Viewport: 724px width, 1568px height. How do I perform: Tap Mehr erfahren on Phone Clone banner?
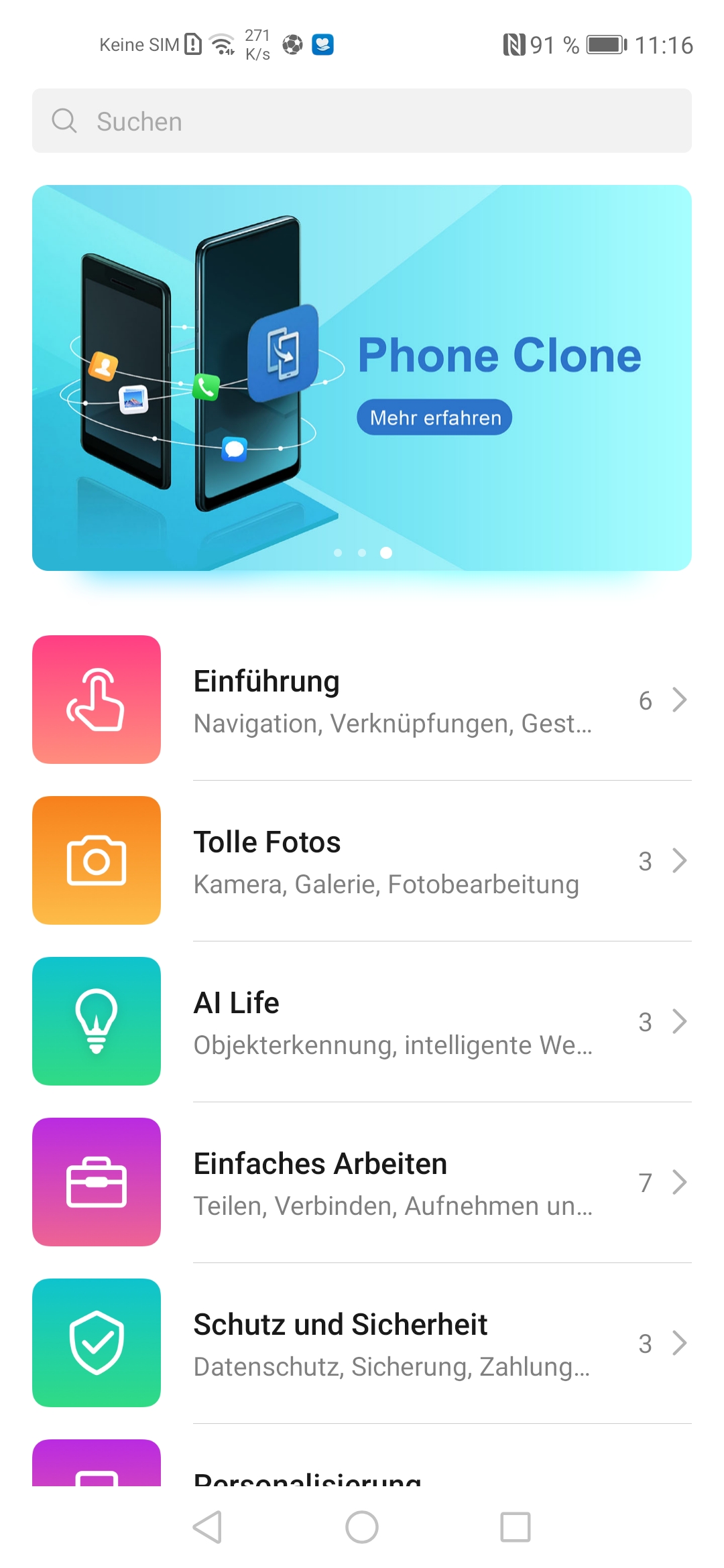coord(434,417)
